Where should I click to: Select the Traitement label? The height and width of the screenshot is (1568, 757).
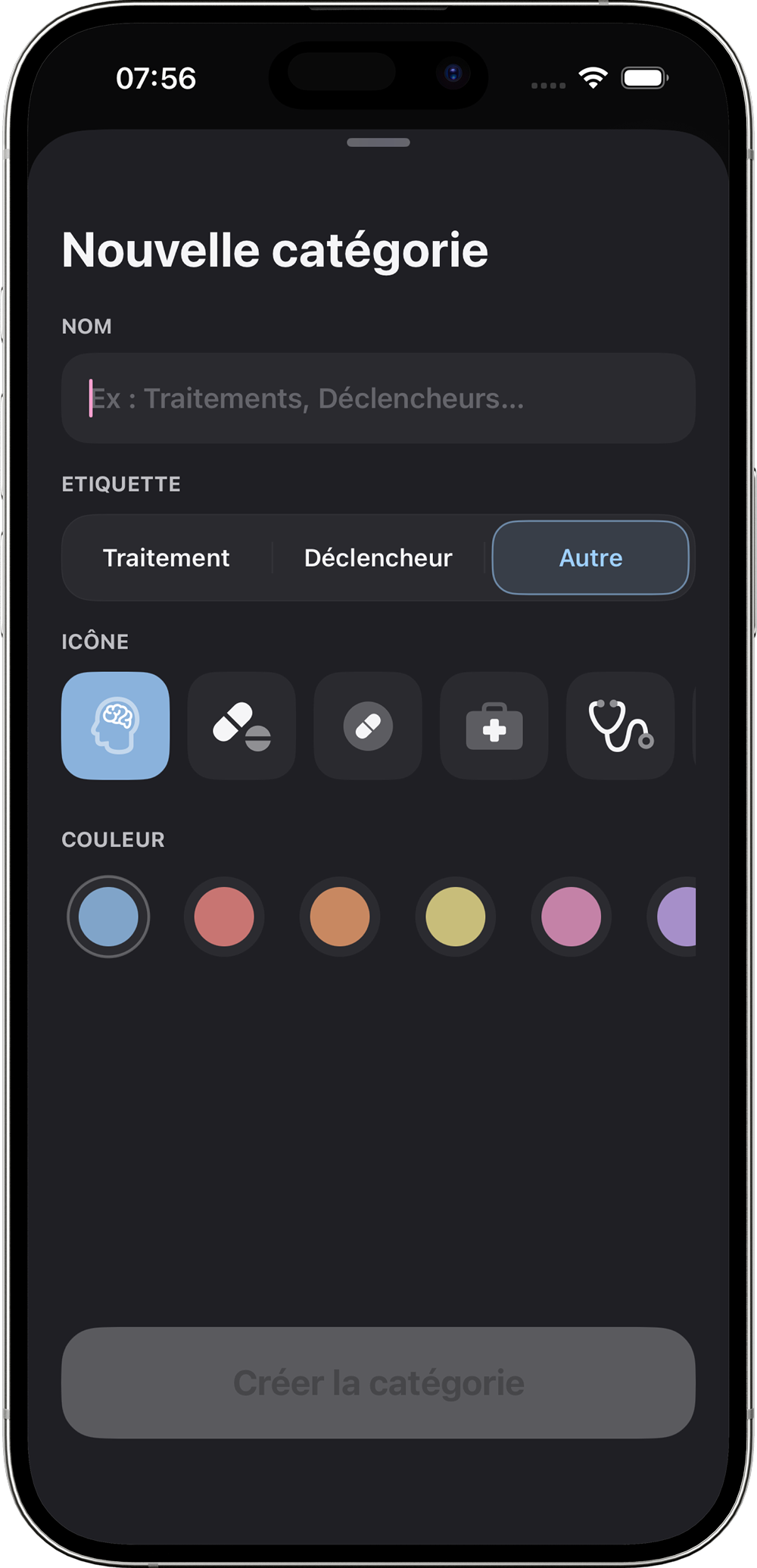point(167,558)
